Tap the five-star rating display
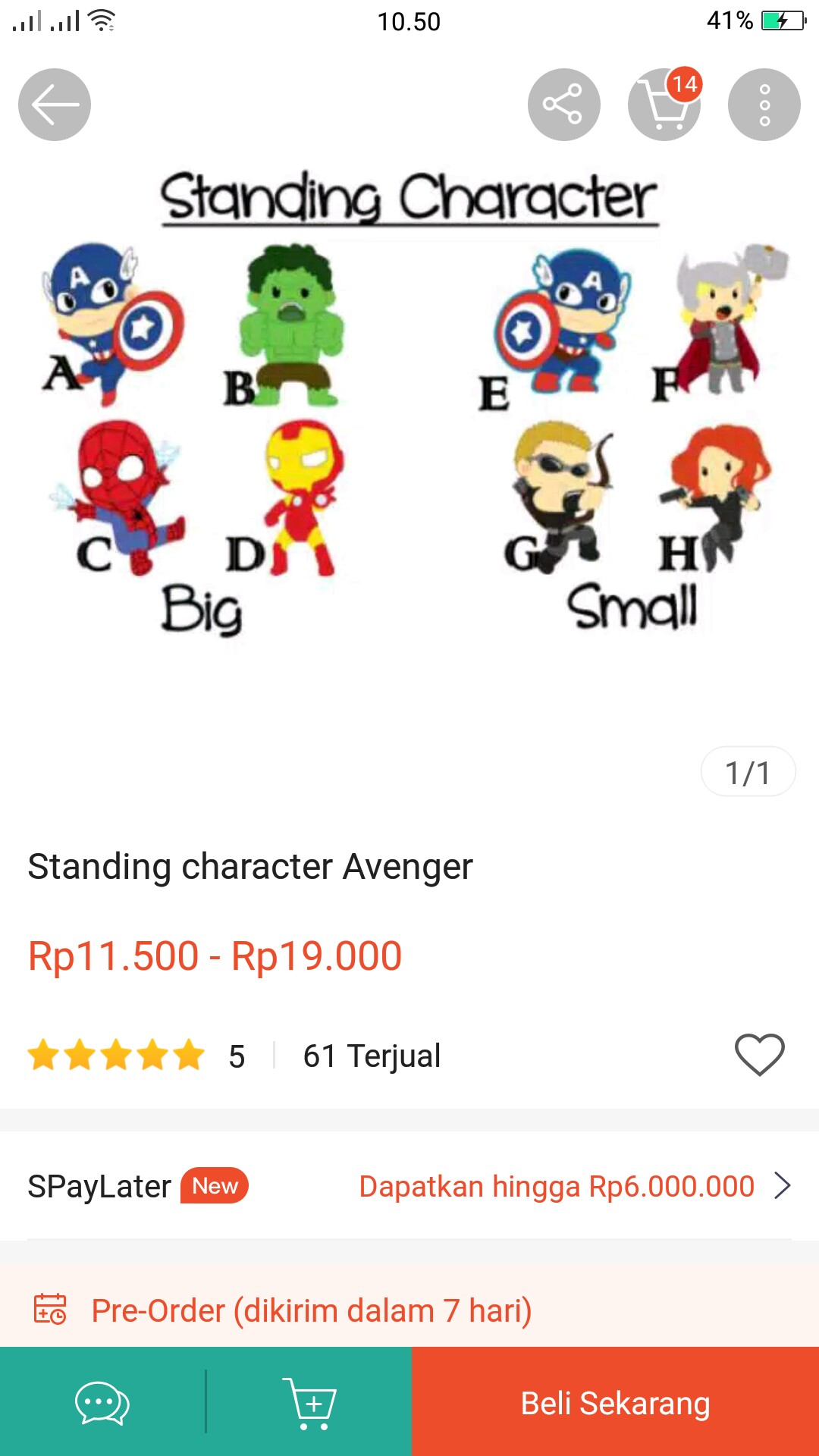Image resolution: width=819 pixels, height=1456 pixels. click(x=114, y=1055)
